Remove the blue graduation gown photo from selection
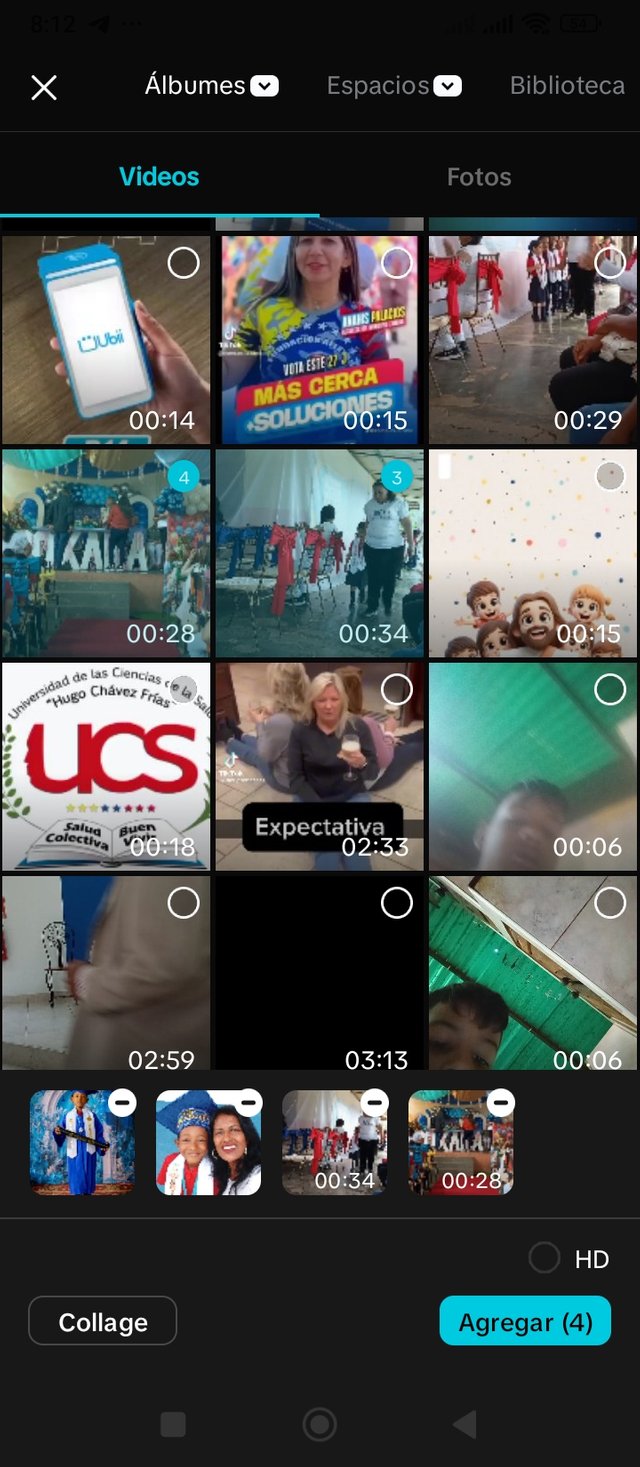This screenshot has height=1467, width=640. (x=122, y=1102)
